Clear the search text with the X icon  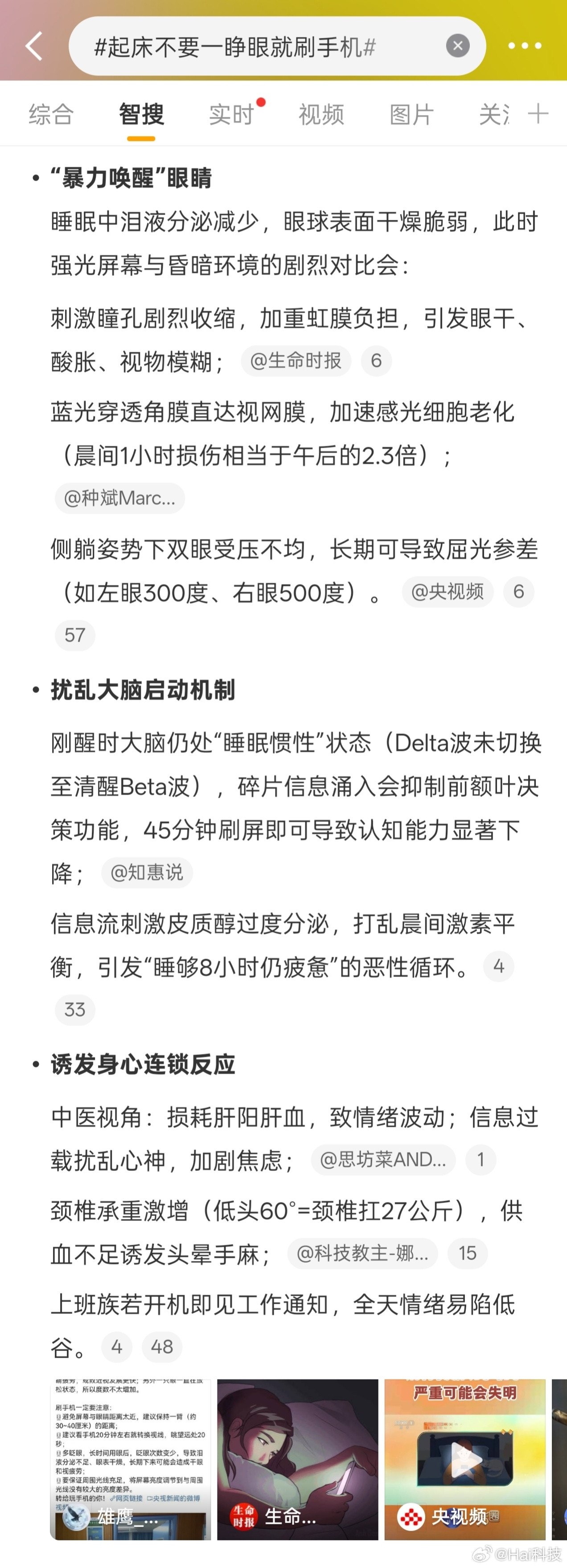pos(457,45)
